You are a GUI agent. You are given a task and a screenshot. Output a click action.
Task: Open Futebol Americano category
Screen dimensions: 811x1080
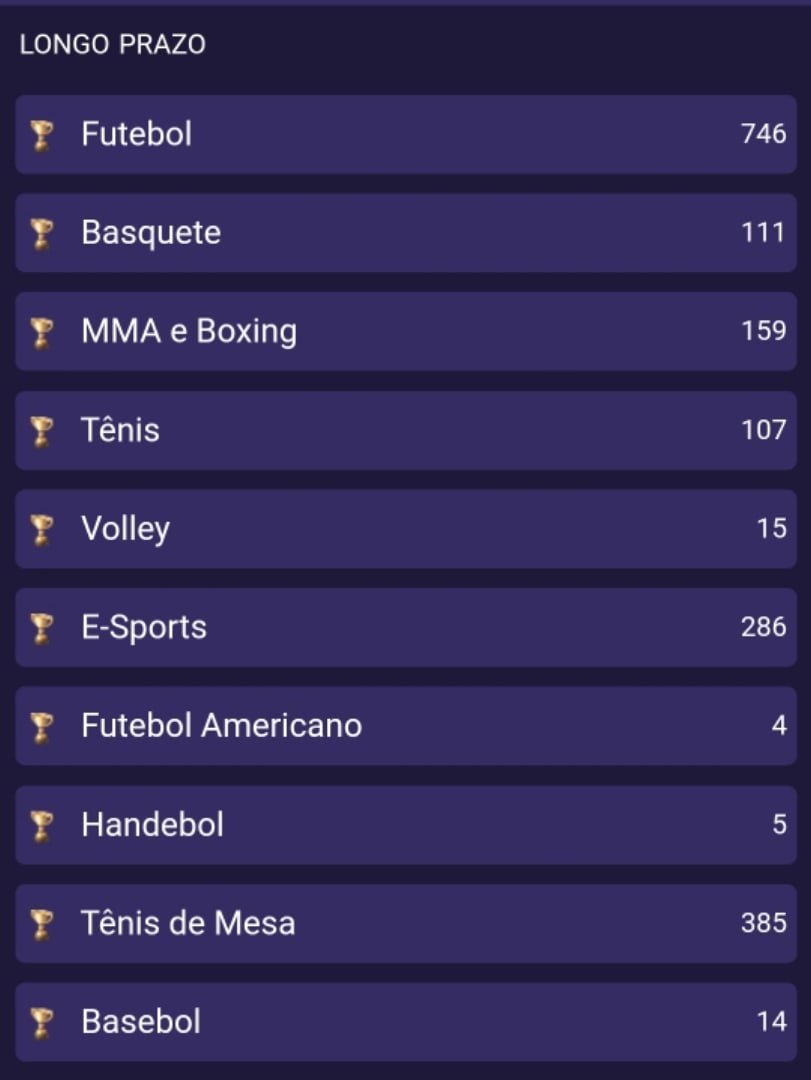405,726
